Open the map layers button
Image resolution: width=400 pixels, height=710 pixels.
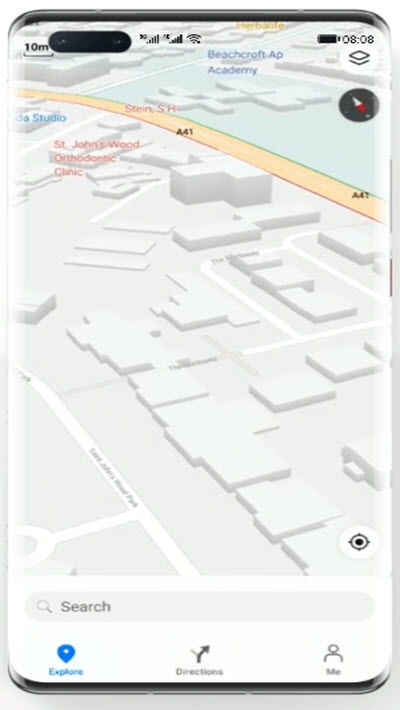tap(359, 58)
